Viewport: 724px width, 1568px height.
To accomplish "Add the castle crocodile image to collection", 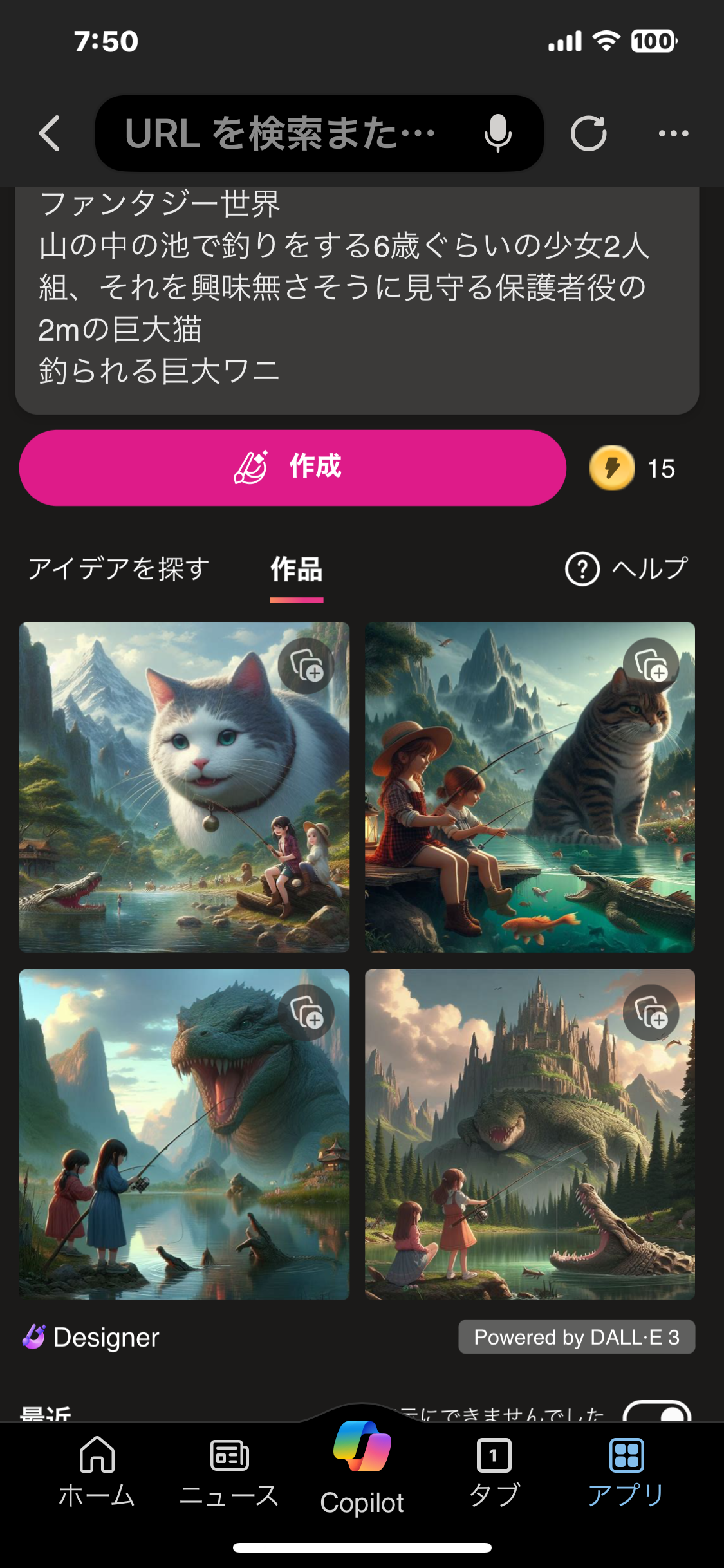I will pos(651,1013).
